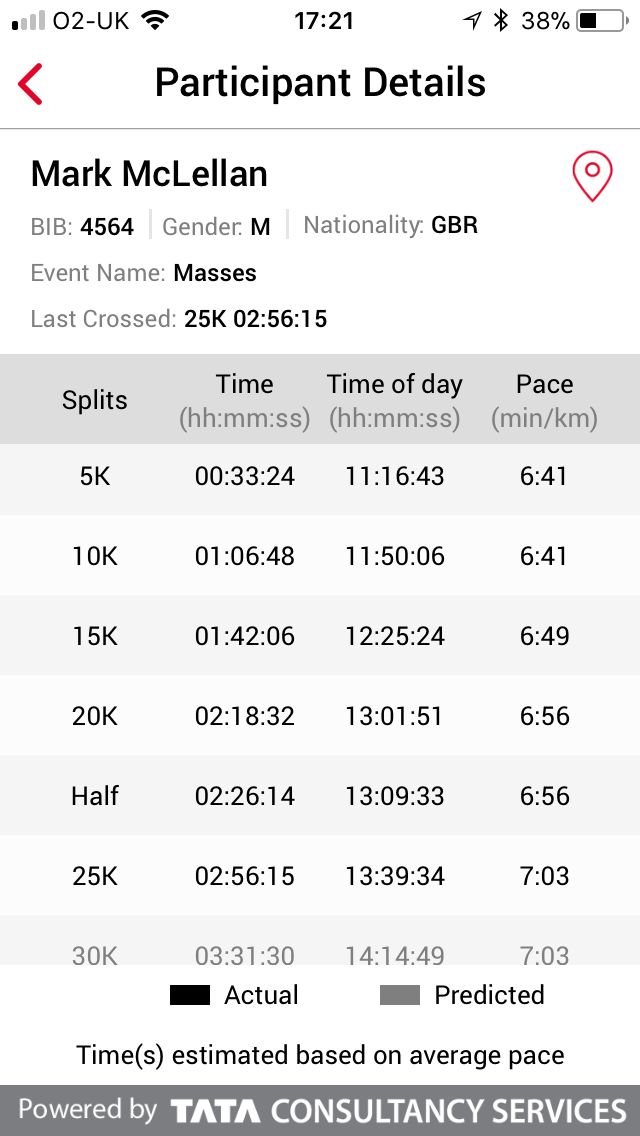Go back from Participant Details
Screen dimensions: 640x1136
click(x=30, y=83)
